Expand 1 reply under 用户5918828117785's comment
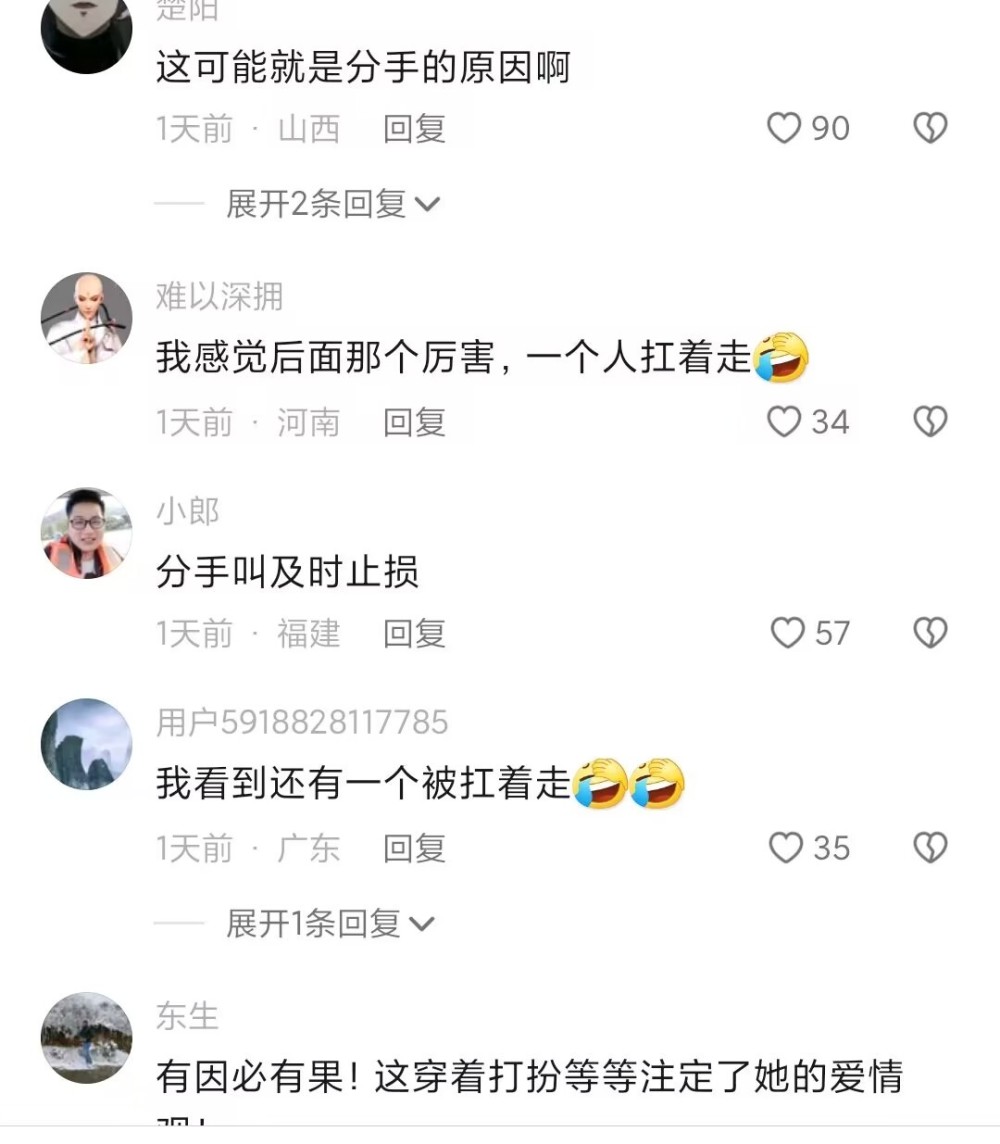Viewport: 1000px width, 1144px height. tap(329, 923)
